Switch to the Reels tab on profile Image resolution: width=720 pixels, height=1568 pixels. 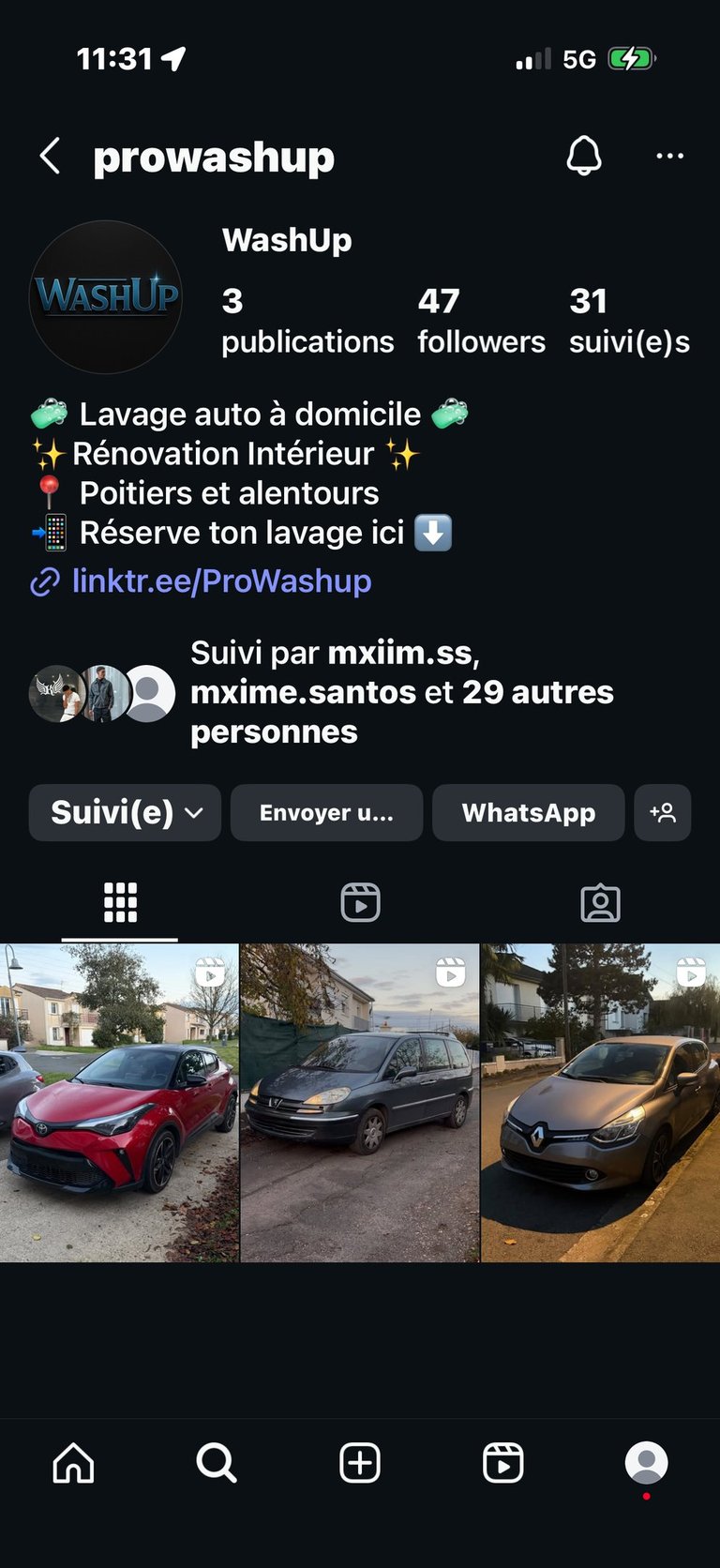[360, 903]
